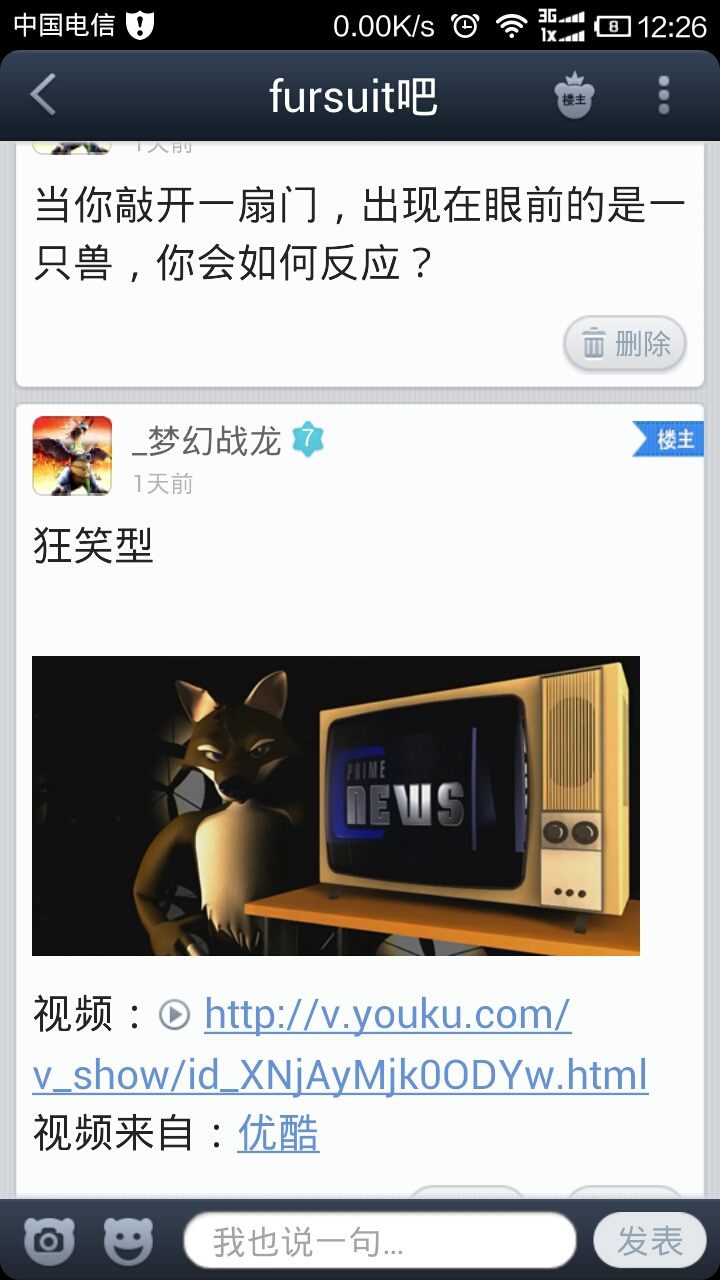Open _梦幻战龙's profile avatar
Viewport: 720px width, 1280px height.
[x=72, y=456]
